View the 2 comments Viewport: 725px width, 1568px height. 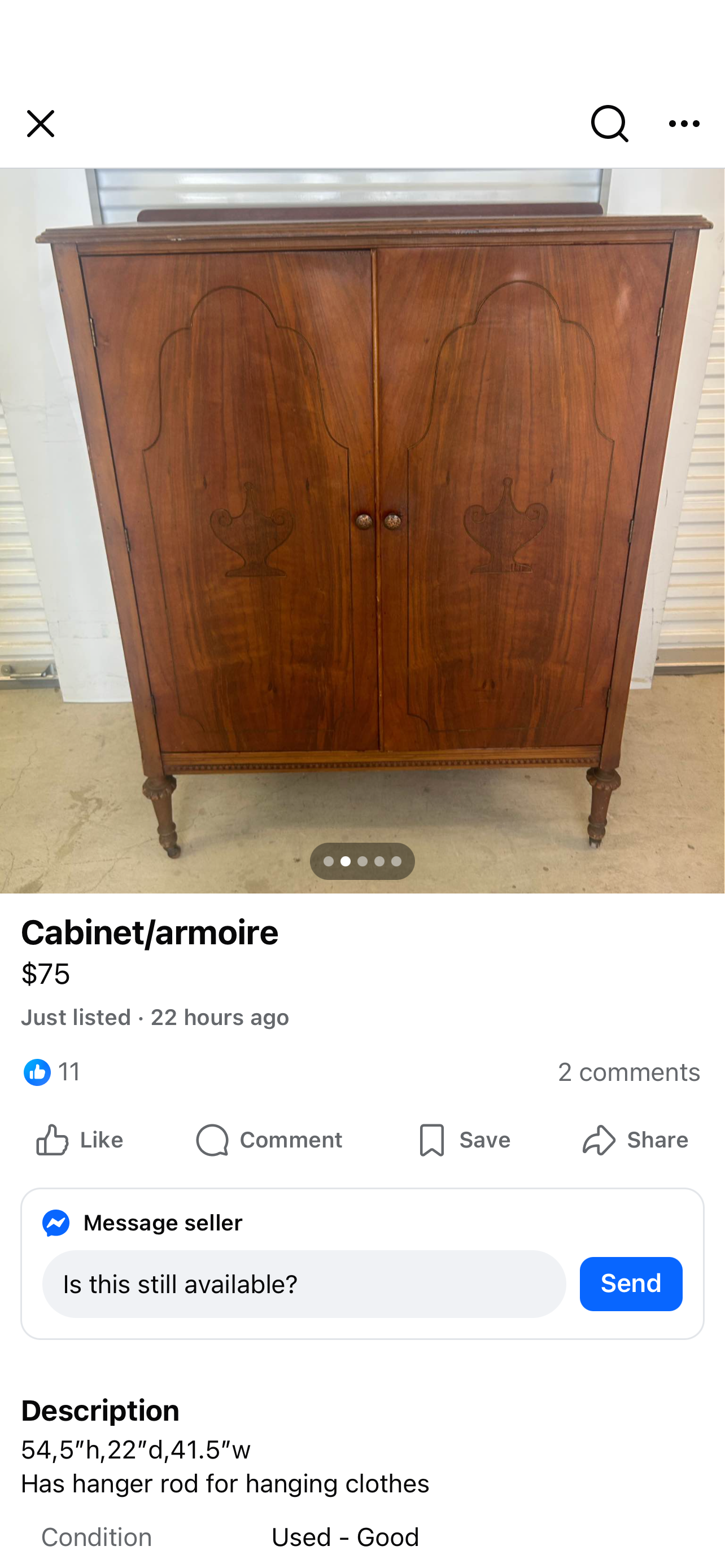(x=629, y=1072)
